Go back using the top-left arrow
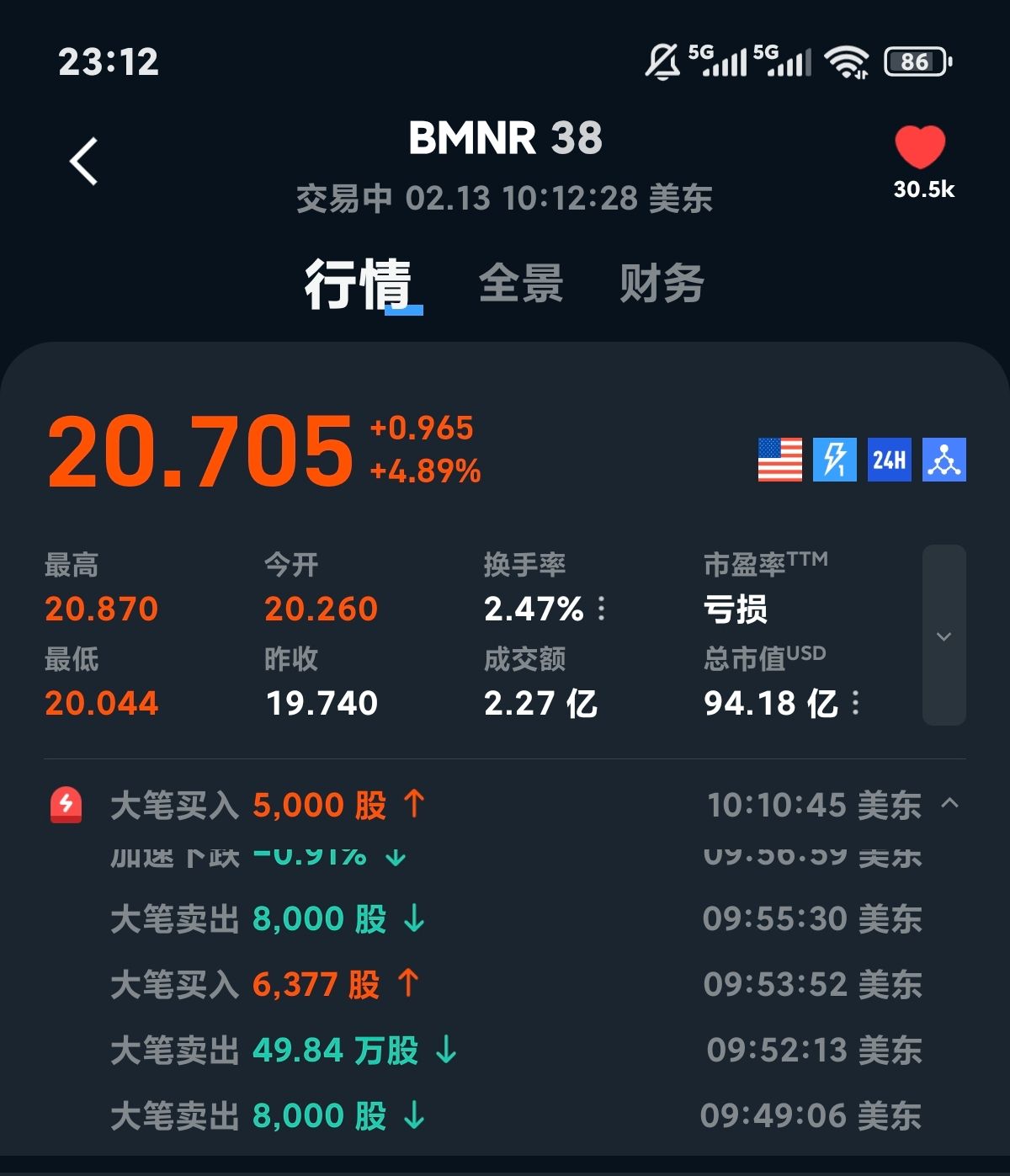 coord(84,161)
